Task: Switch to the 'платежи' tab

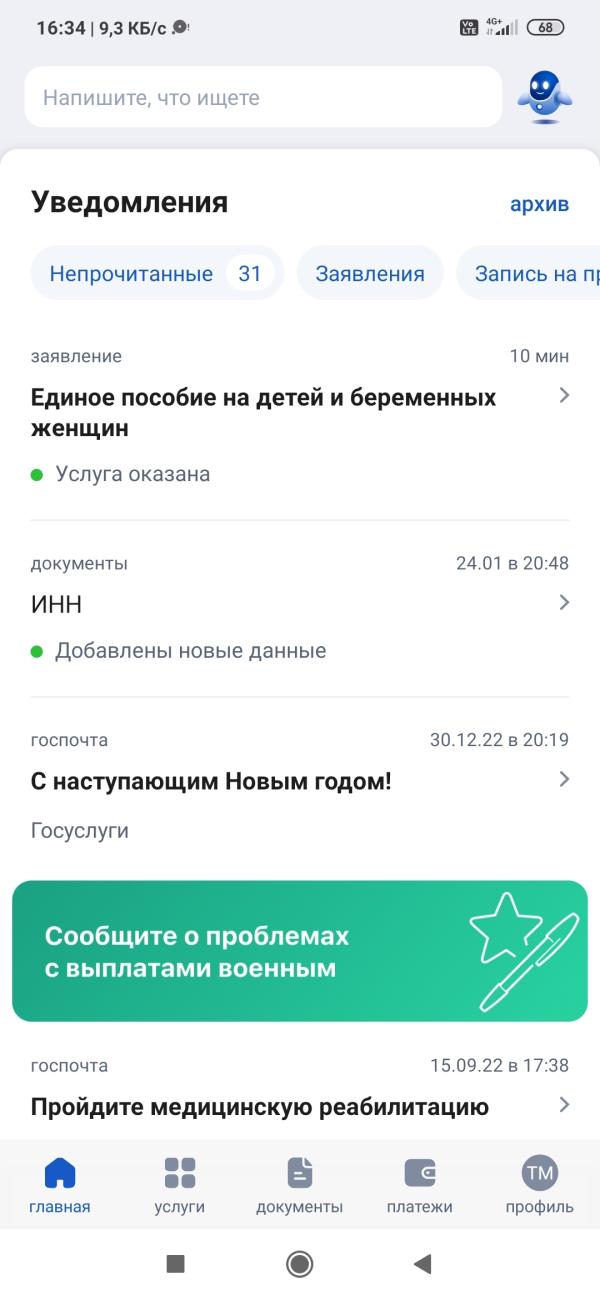Action: tap(420, 1185)
